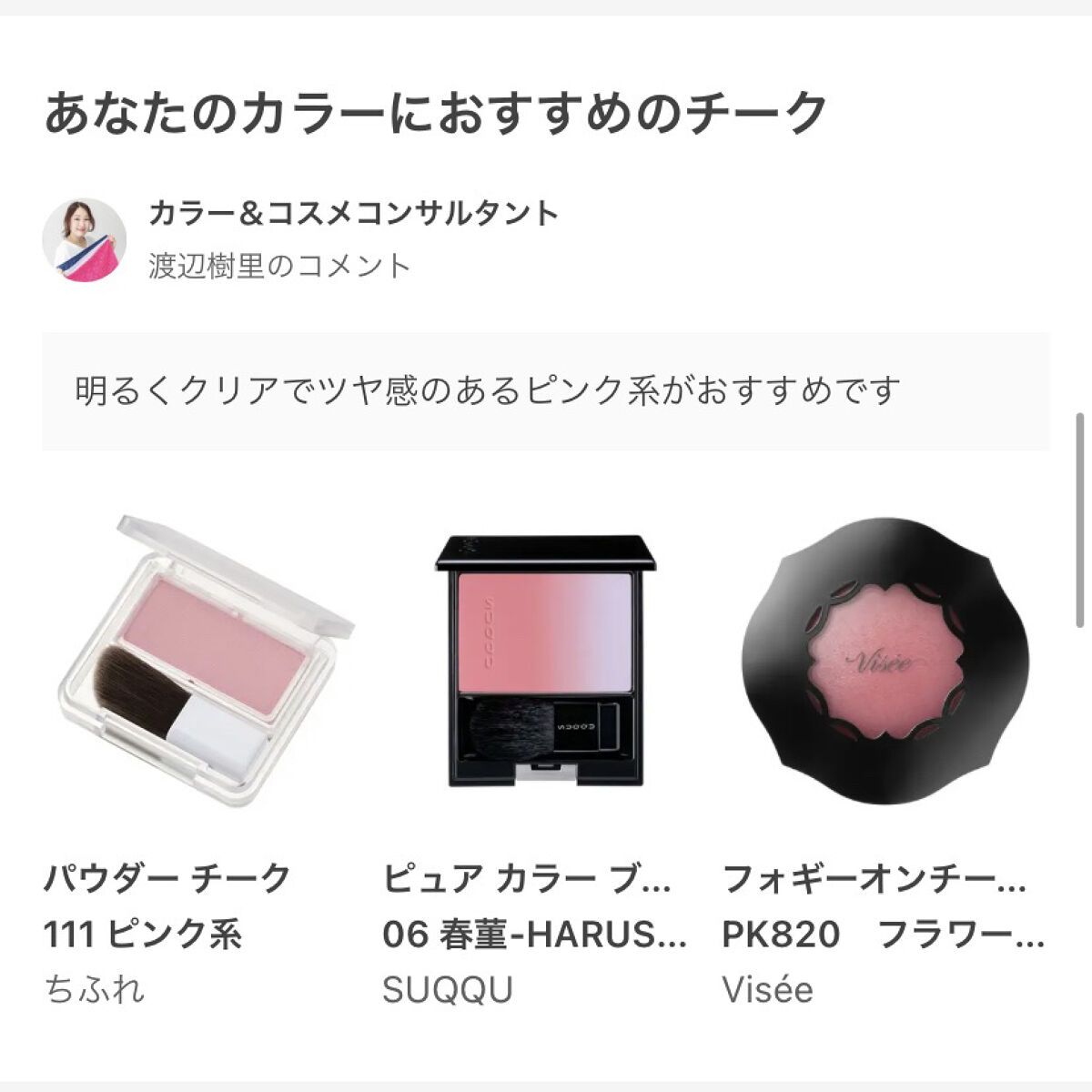The height and width of the screenshot is (1092, 1092).
Task: Select the Visée フォギーオンチーク PK820 product
Action: (885, 662)
